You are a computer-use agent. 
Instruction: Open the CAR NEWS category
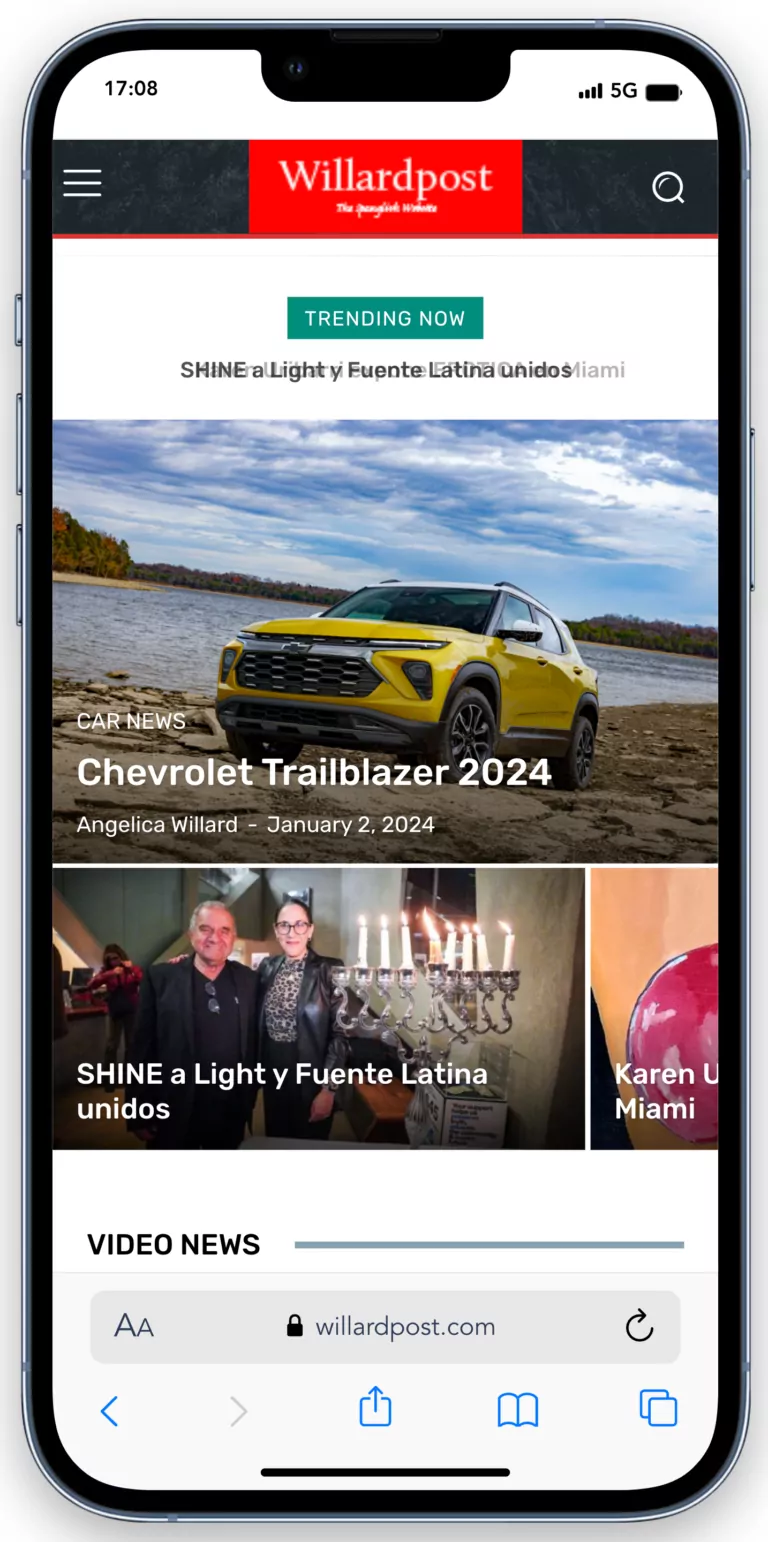tap(131, 721)
